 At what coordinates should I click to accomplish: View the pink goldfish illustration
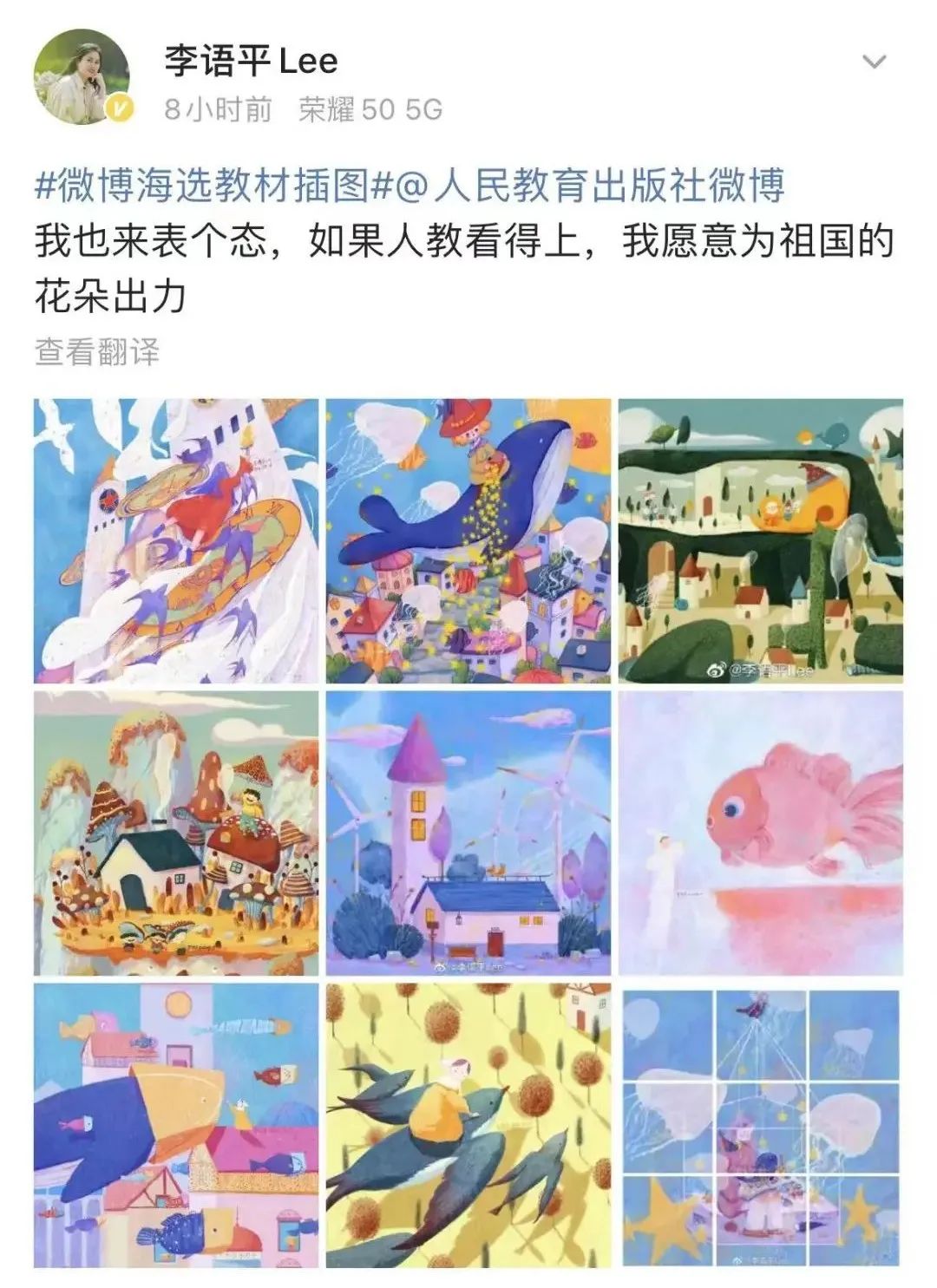[760, 833]
